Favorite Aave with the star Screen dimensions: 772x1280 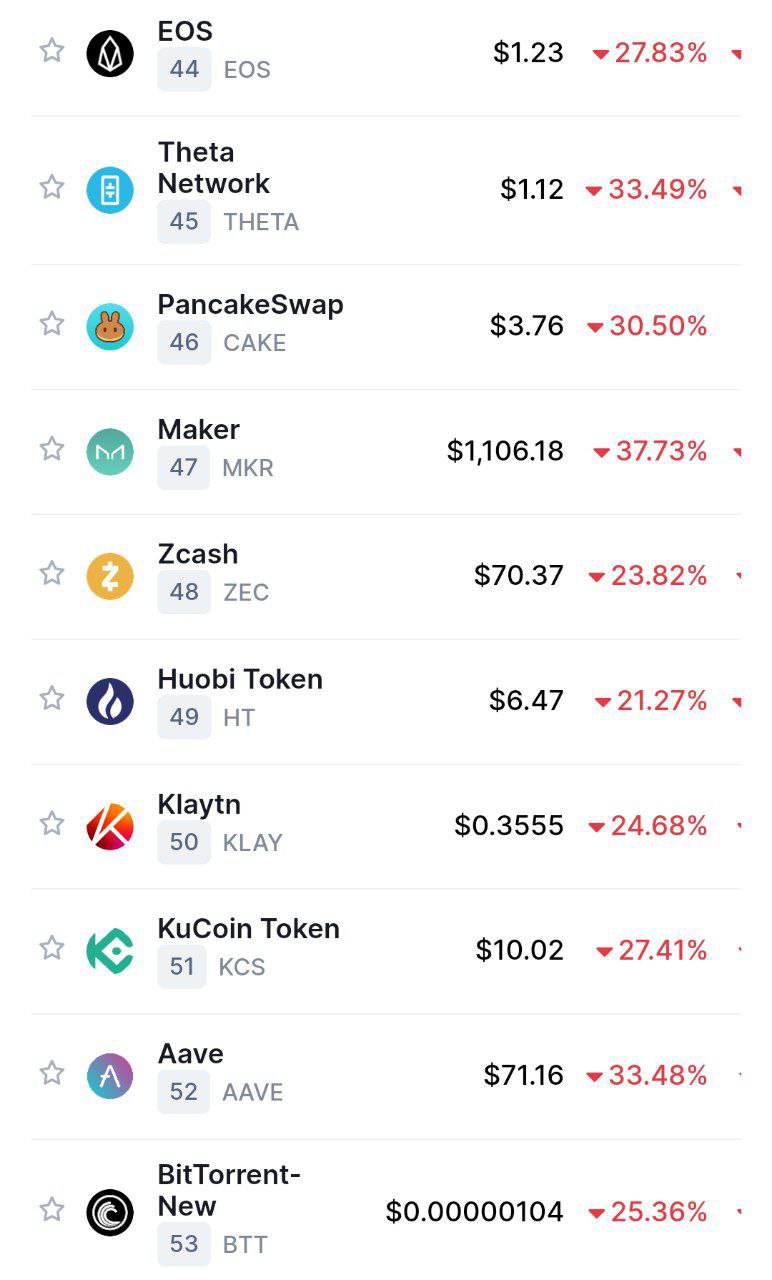(x=52, y=1074)
